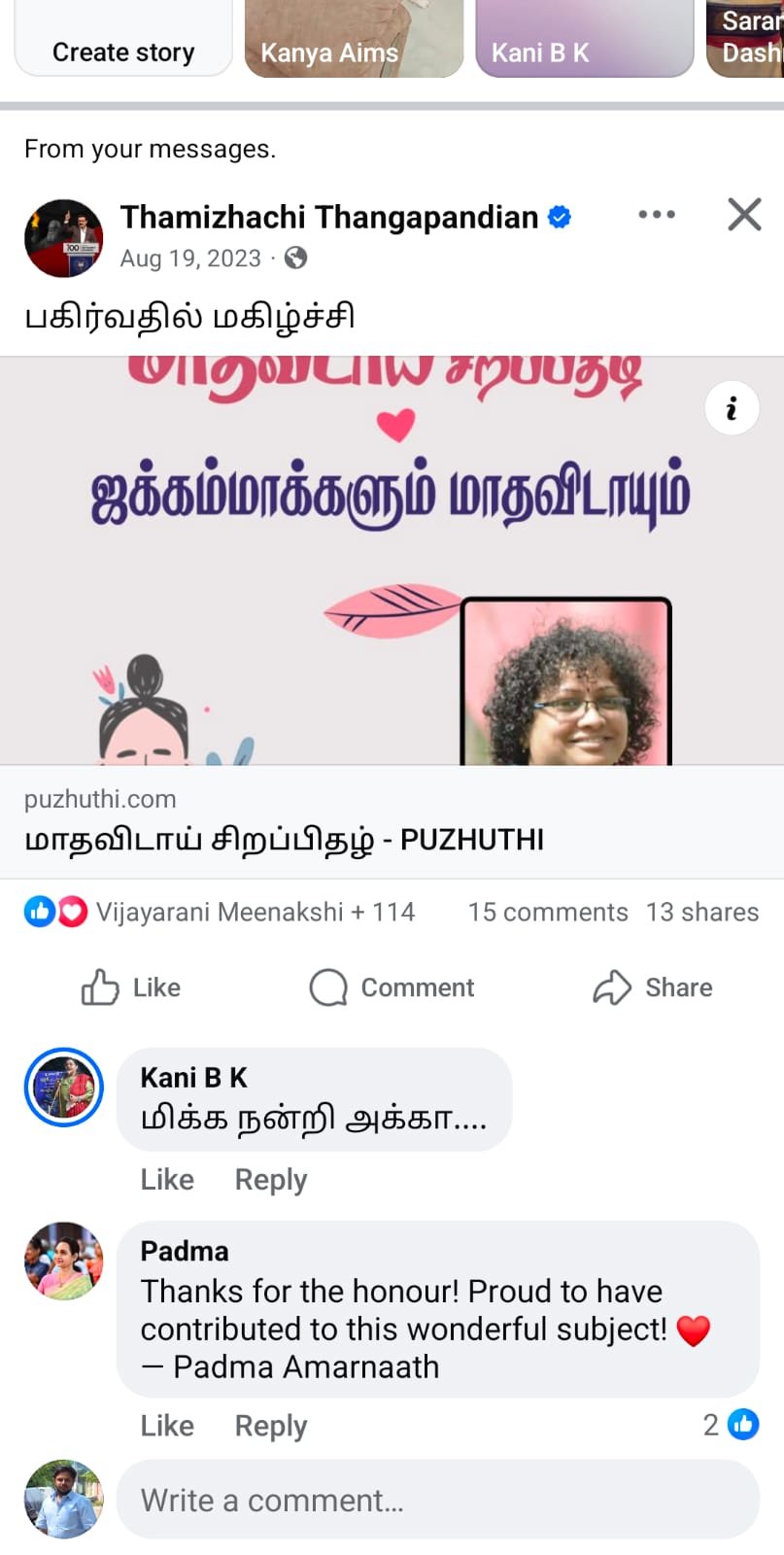Open Padma's profile picture
The height and width of the screenshot is (1555, 784).
(63, 1261)
